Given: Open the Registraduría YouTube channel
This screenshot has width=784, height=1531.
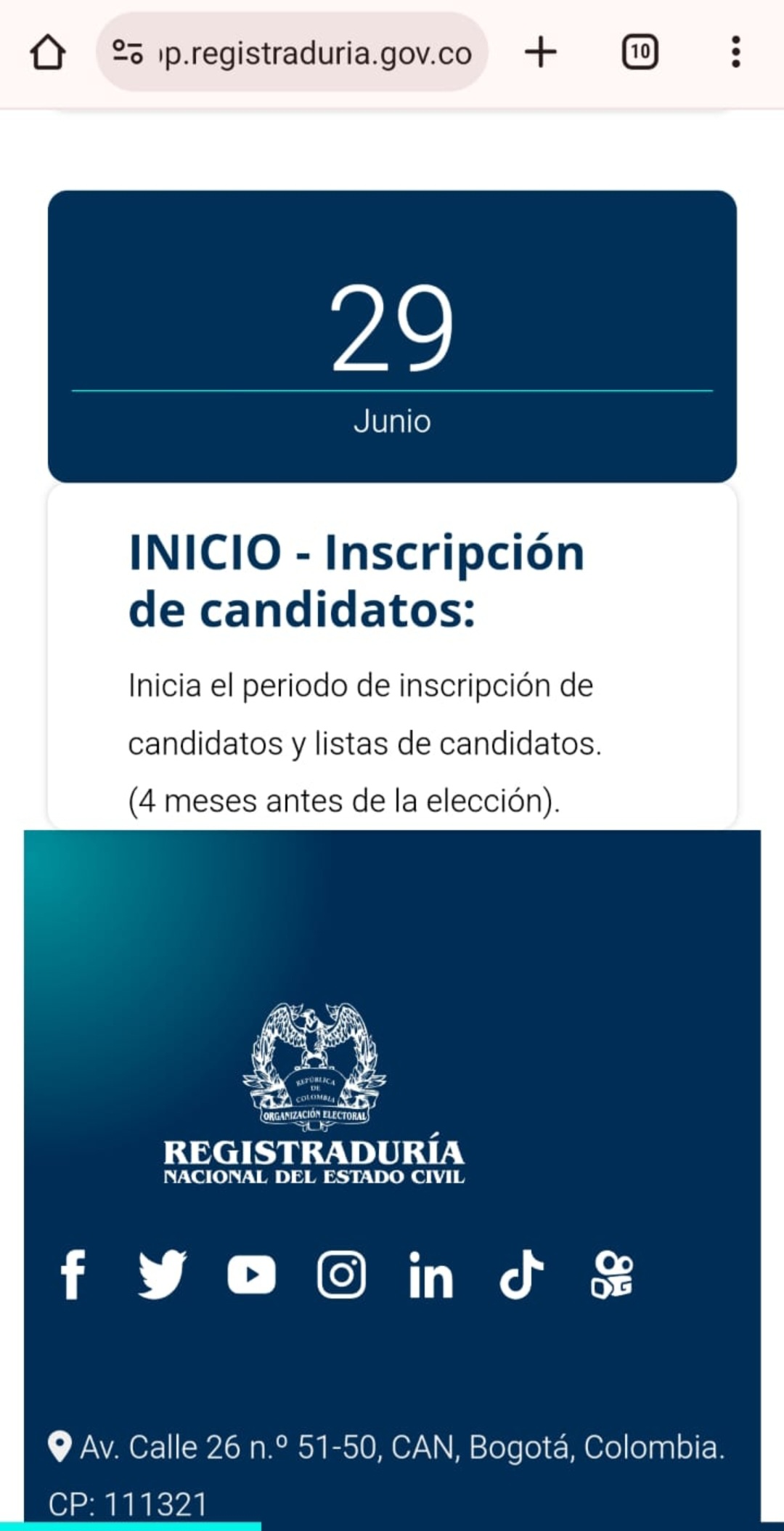Looking at the screenshot, I should 251,1275.
